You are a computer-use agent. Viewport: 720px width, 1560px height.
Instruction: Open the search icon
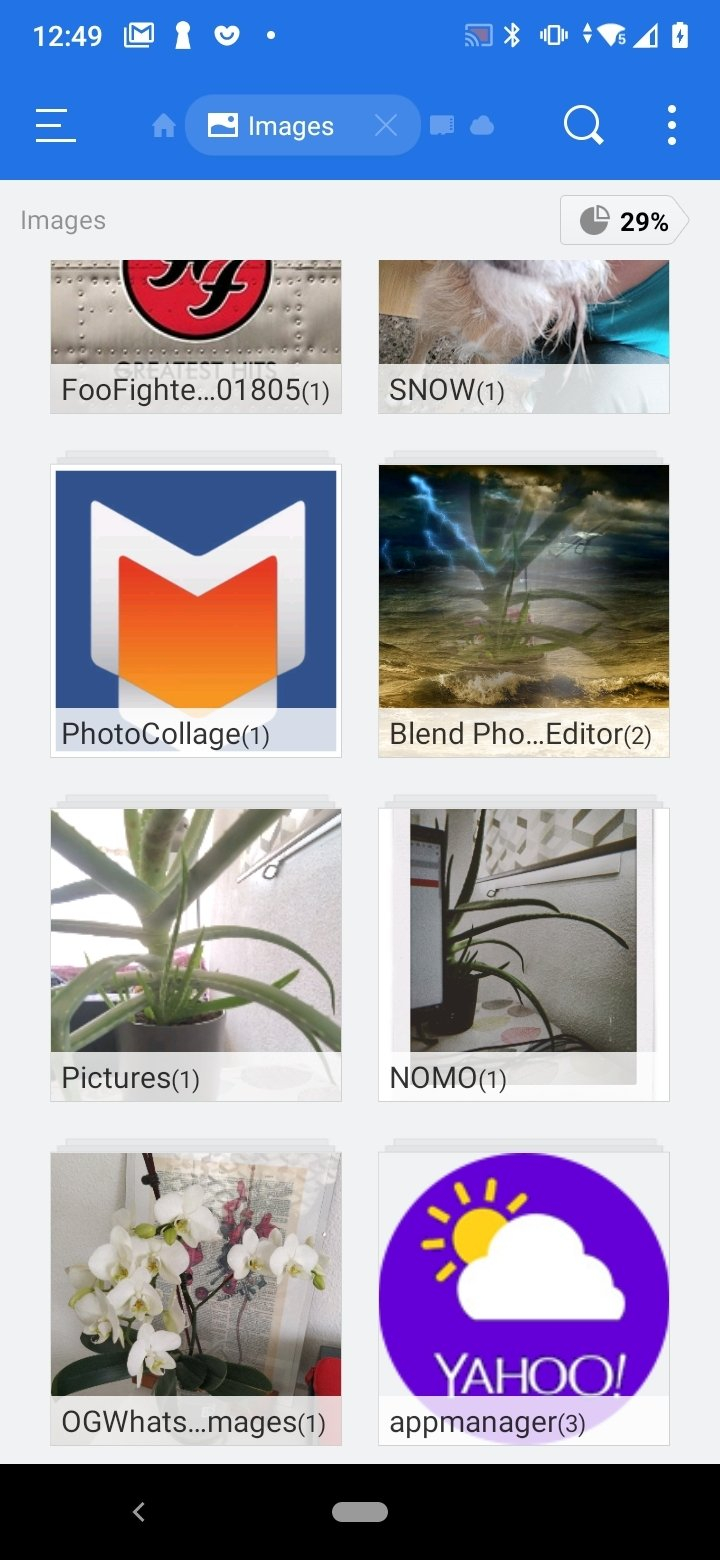point(583,126)
